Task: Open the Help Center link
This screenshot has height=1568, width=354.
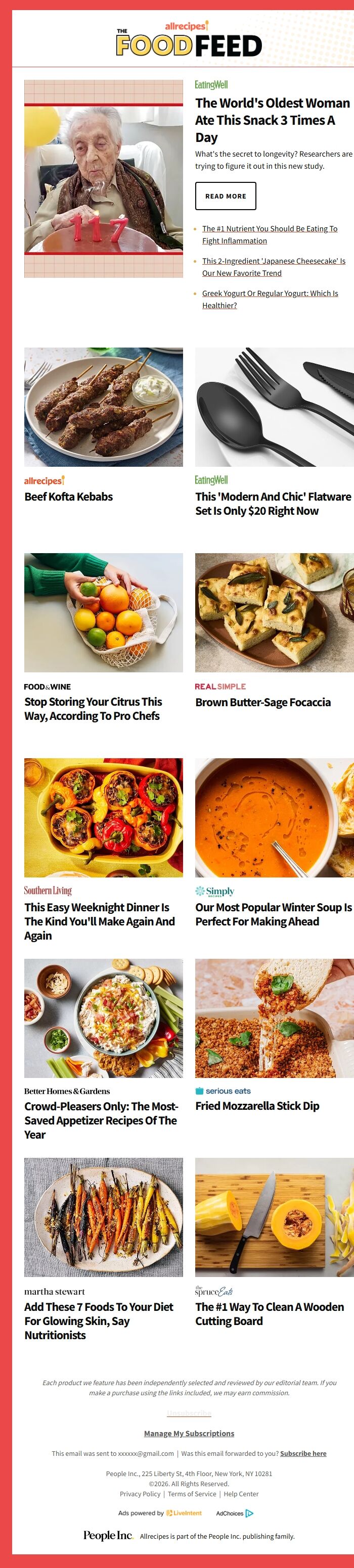Action: click(241, 1494)
